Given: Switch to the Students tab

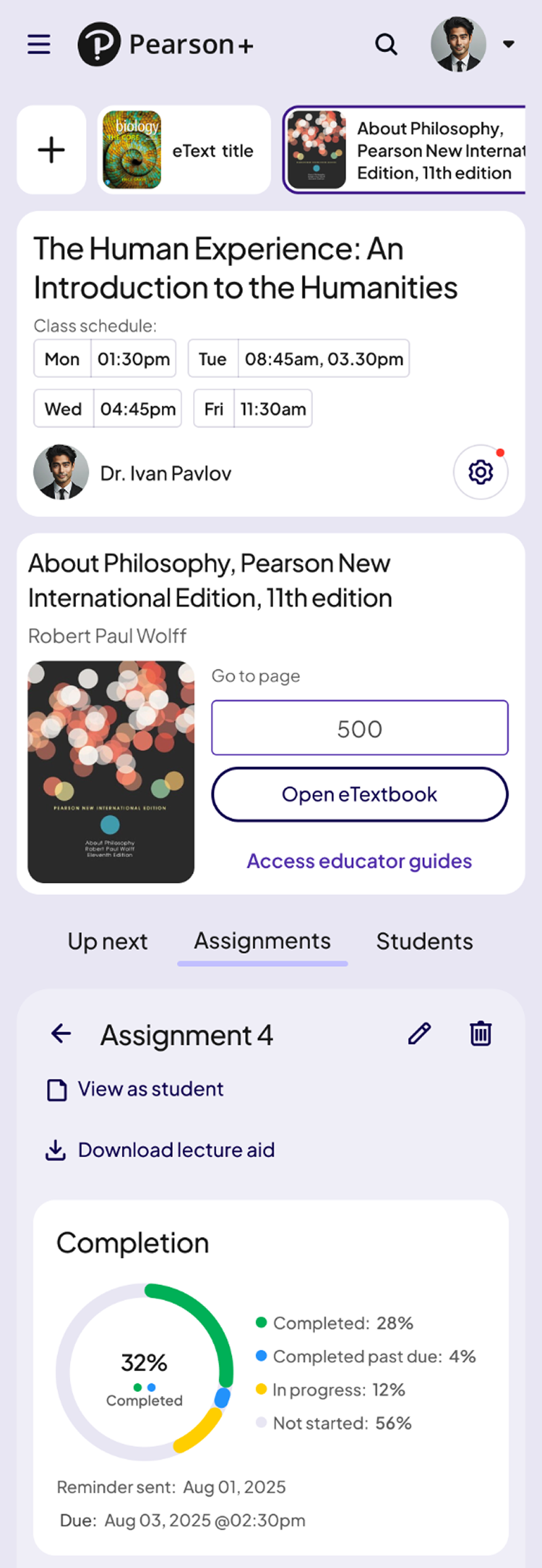Looking at the screenshot, I should point(424,941).
